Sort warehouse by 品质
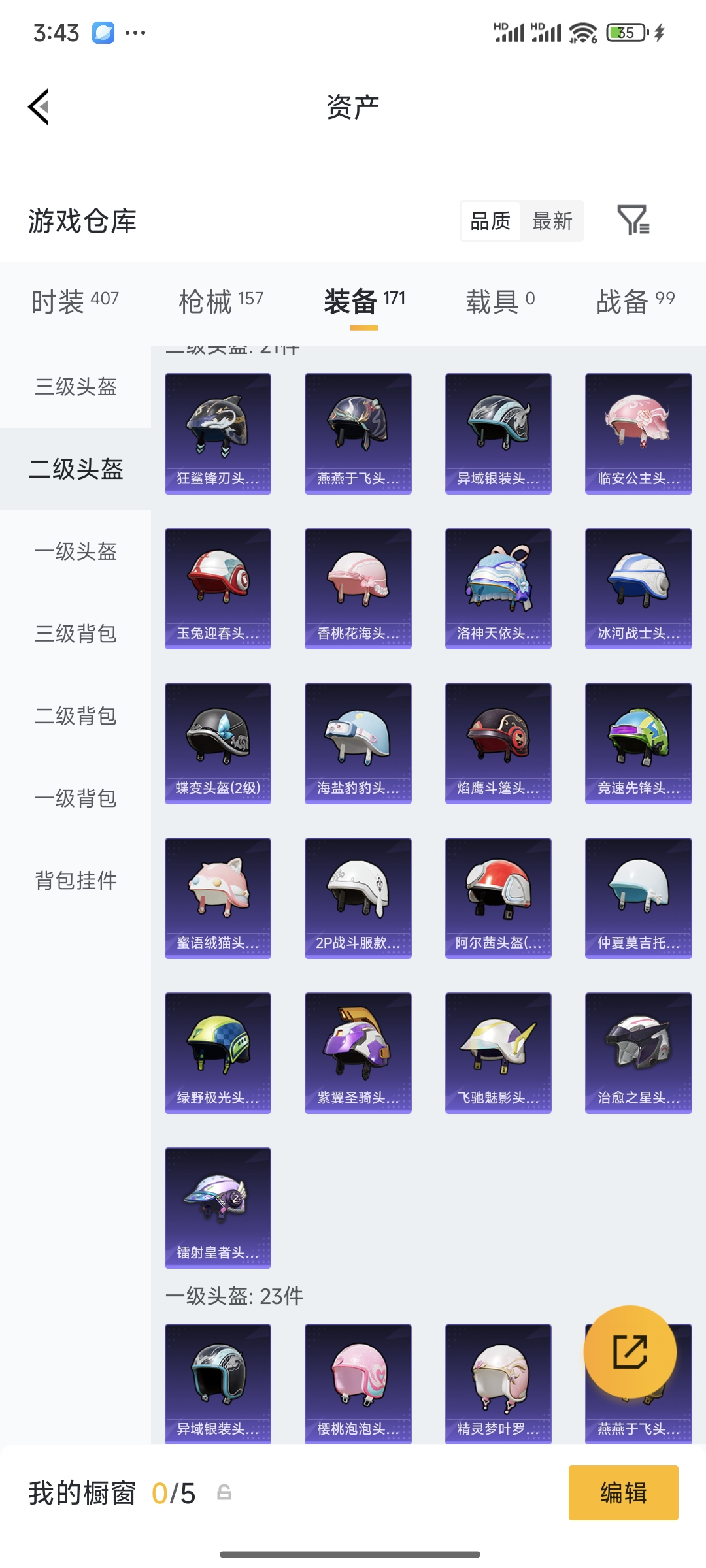 490,221
